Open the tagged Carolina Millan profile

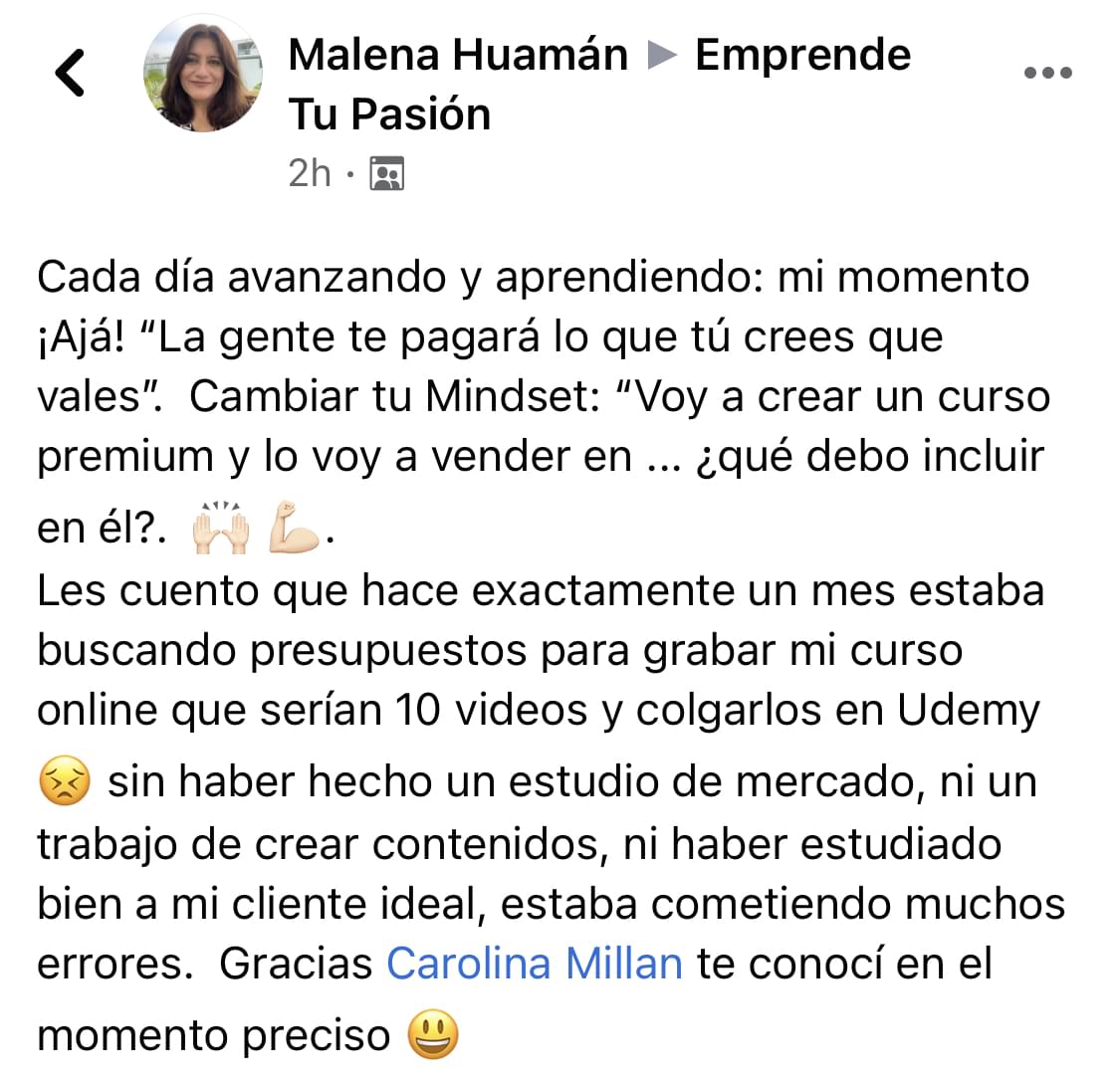pos(534,964)
